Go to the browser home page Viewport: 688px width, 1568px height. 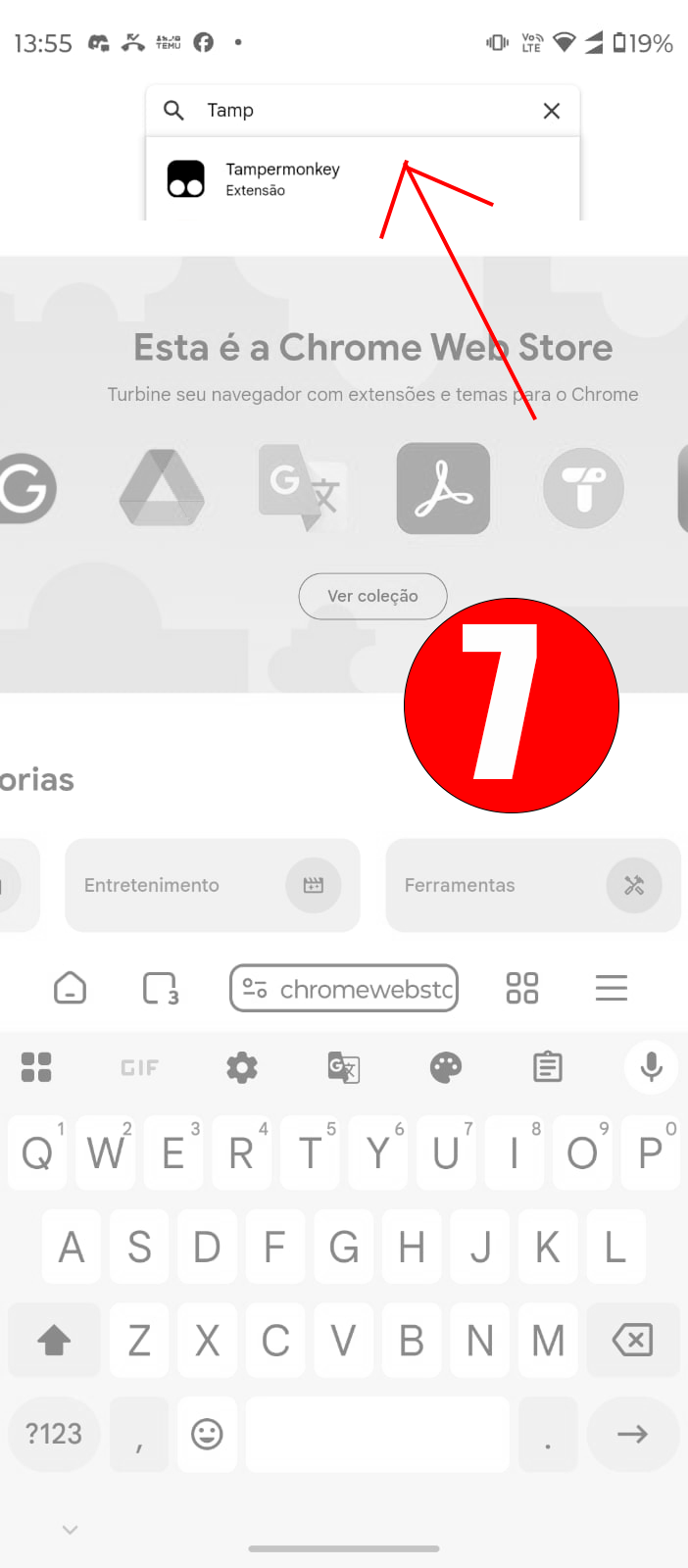click(x=70, y=988)
